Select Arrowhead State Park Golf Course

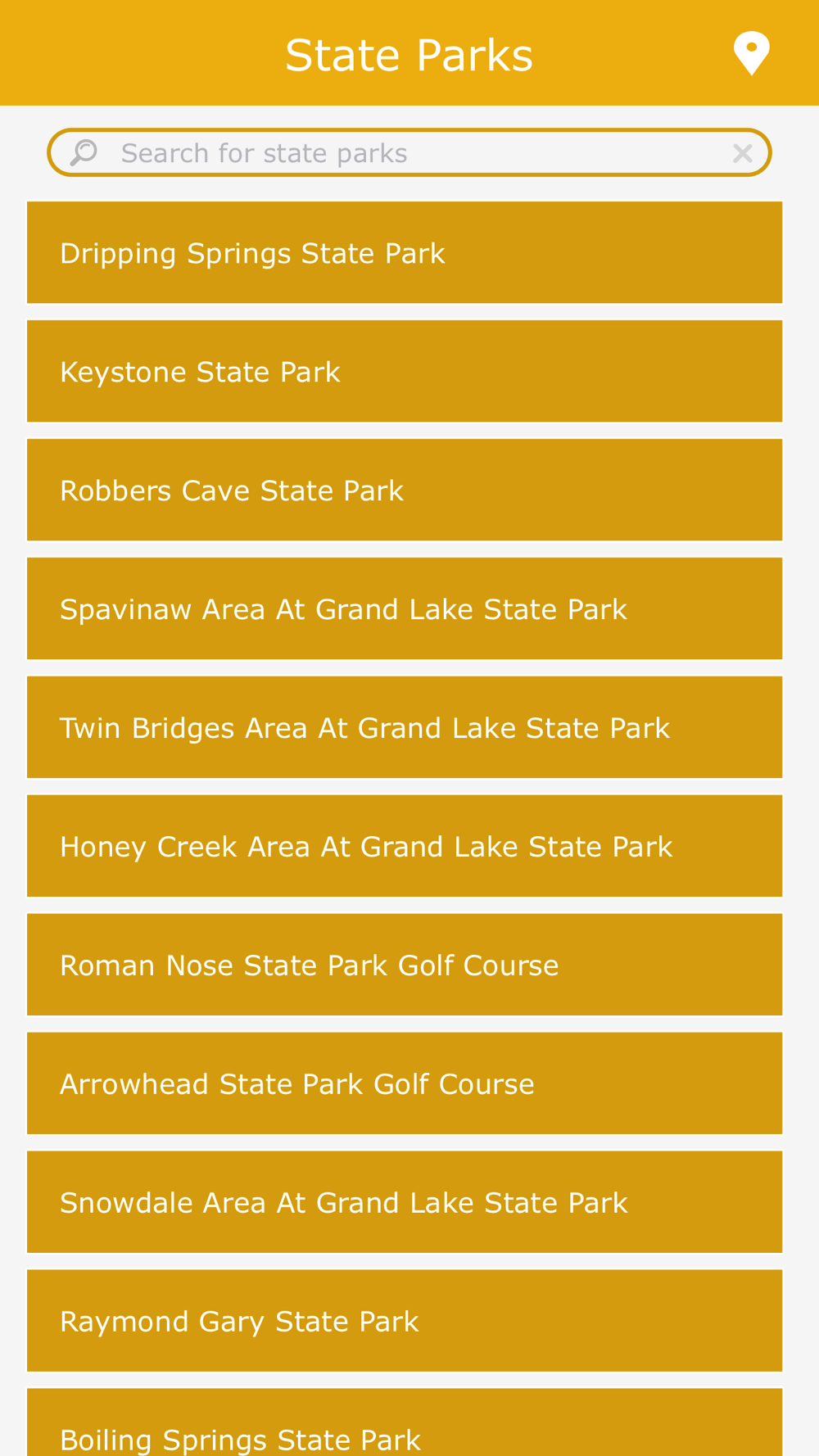pyautogui.click(x=405, y=1083)
